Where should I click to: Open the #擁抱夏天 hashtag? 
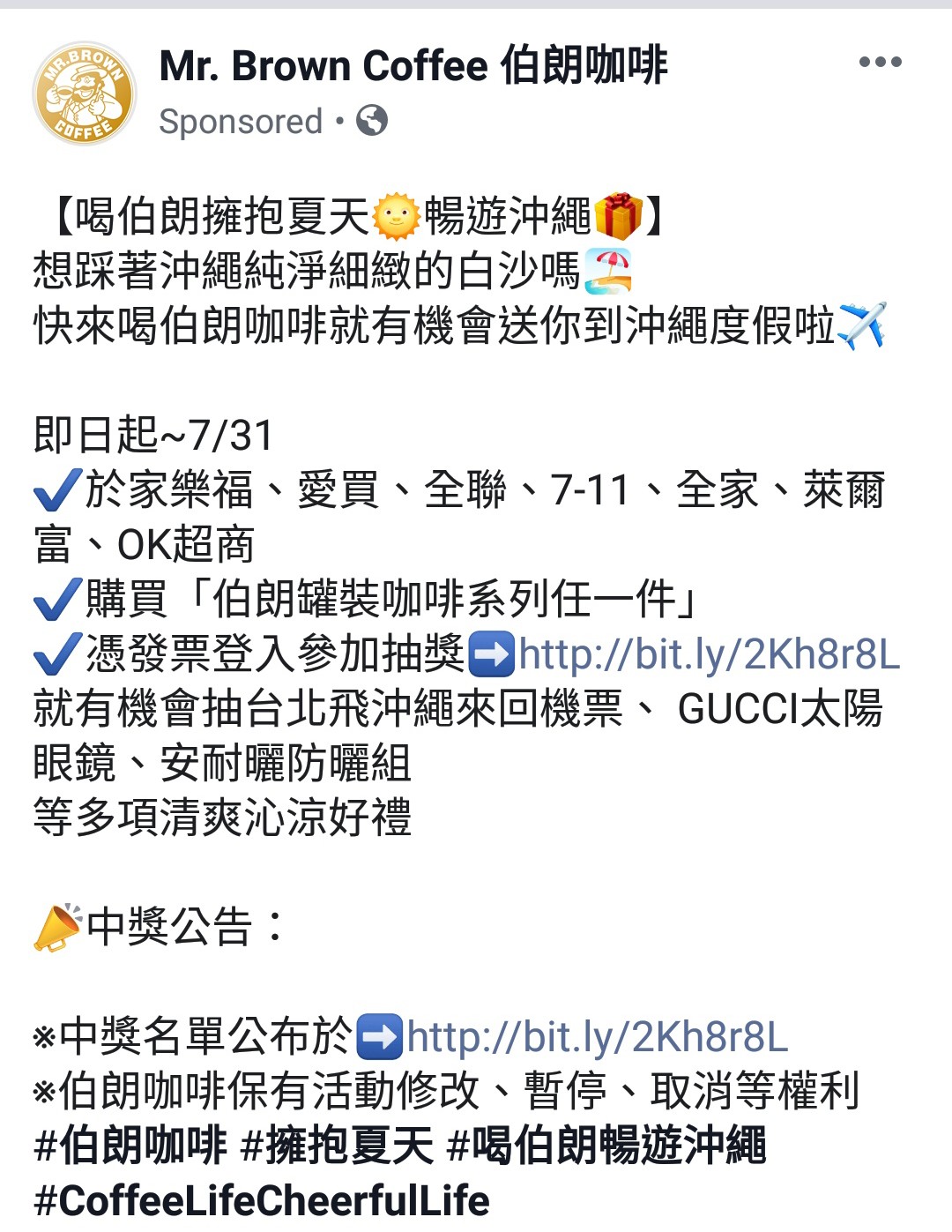338,1146
